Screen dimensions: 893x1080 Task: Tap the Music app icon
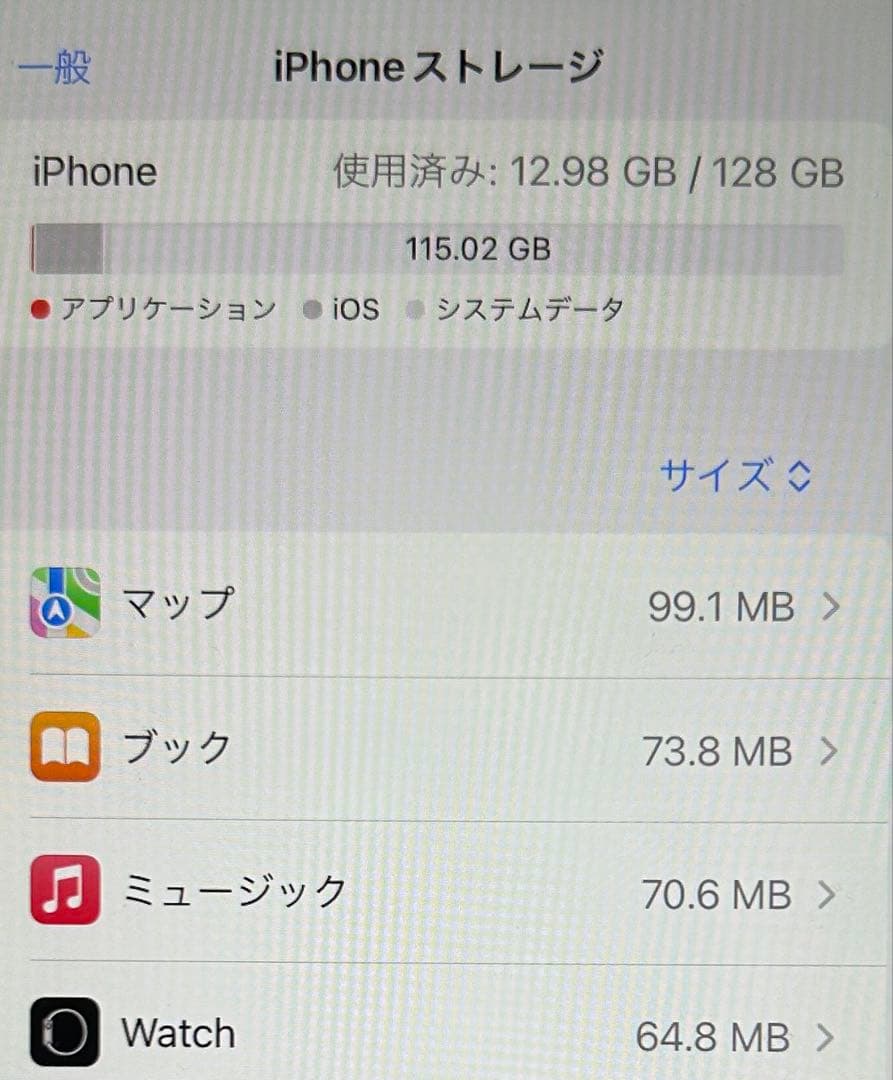(65, 893)
